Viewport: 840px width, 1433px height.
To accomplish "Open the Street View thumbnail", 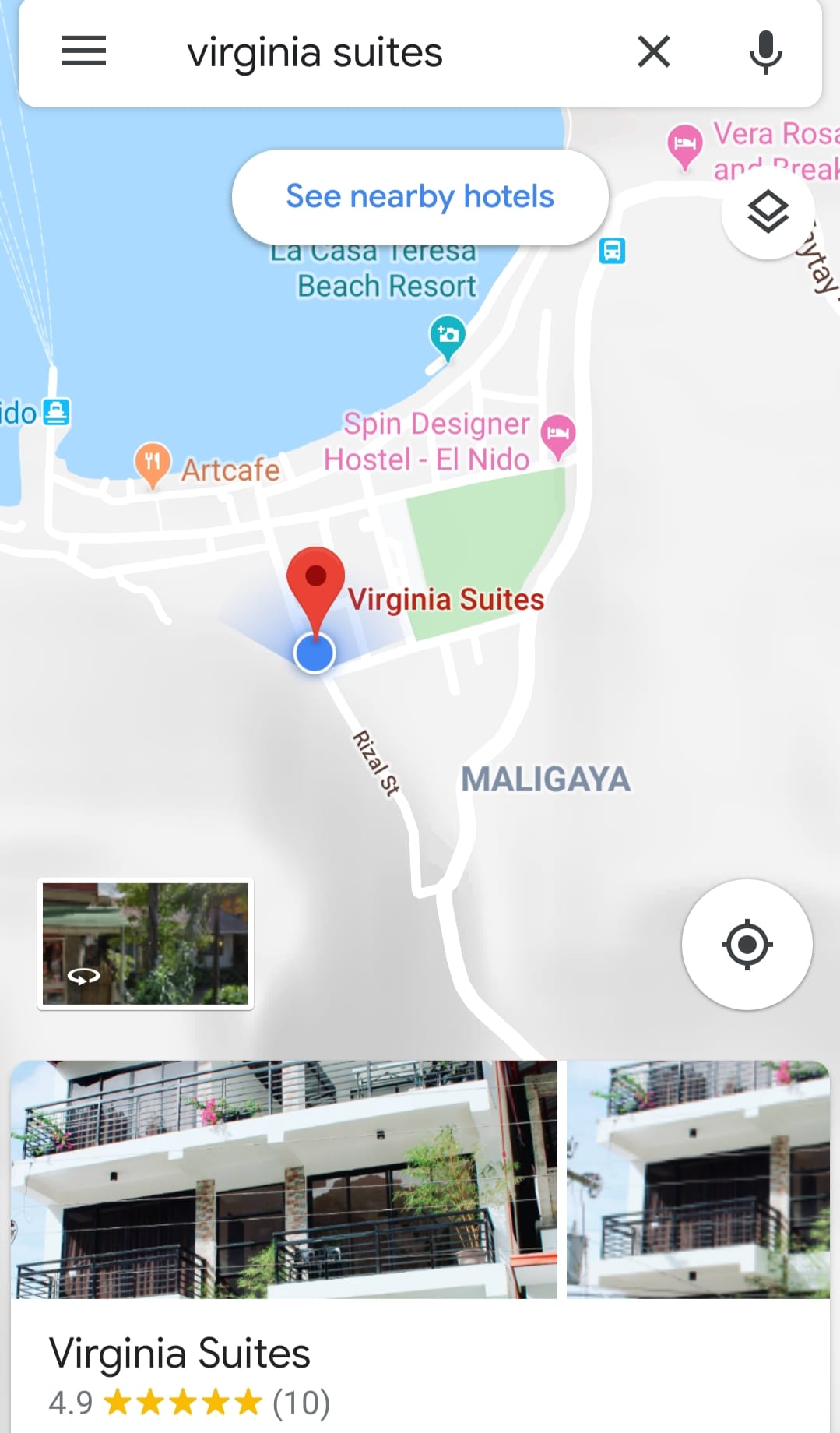I will [x=146, y=944].
